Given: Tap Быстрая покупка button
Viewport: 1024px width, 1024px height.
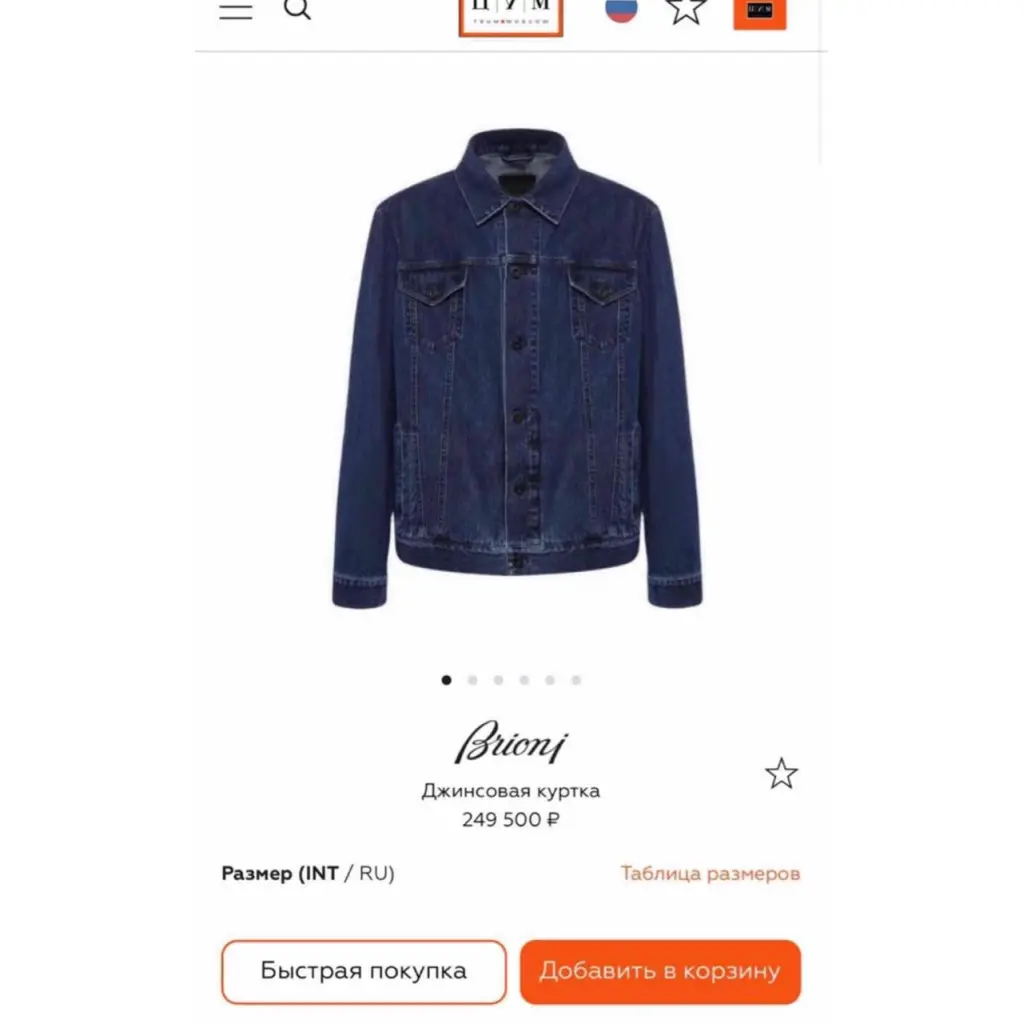Looking at the screenshot, I should pyautogui.click(x=363, y=971).
